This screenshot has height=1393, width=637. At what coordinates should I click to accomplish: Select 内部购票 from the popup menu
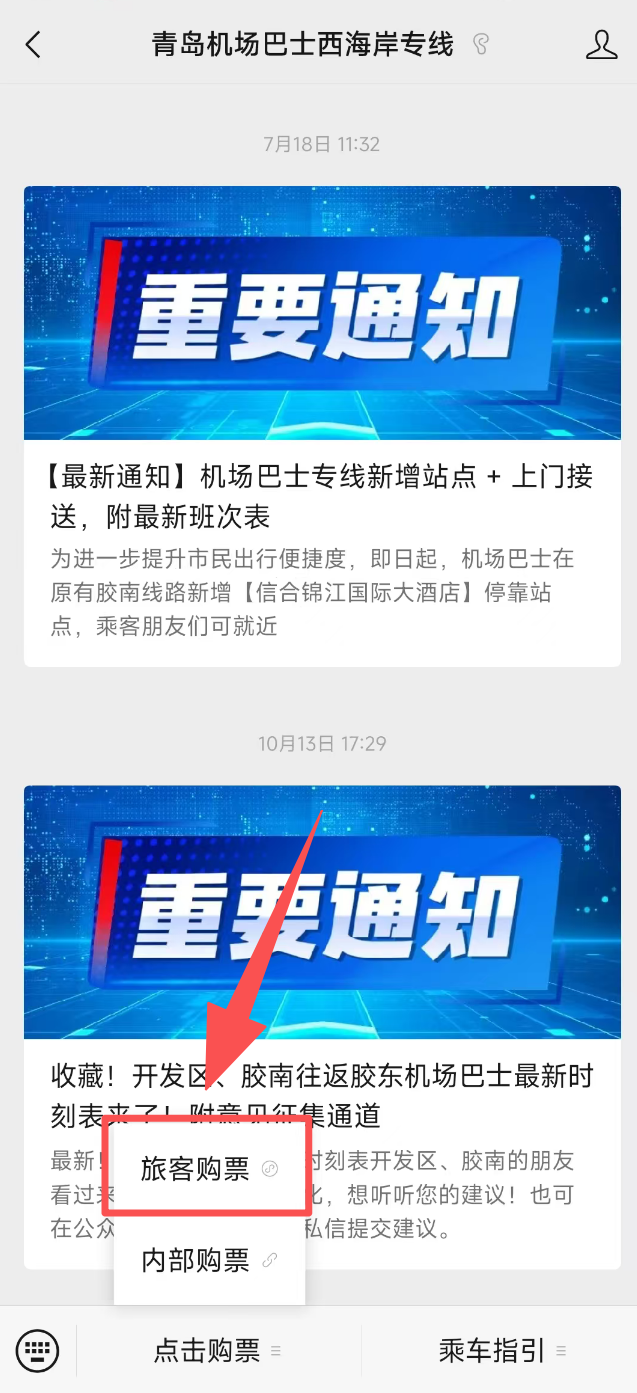coord(209,1260)
